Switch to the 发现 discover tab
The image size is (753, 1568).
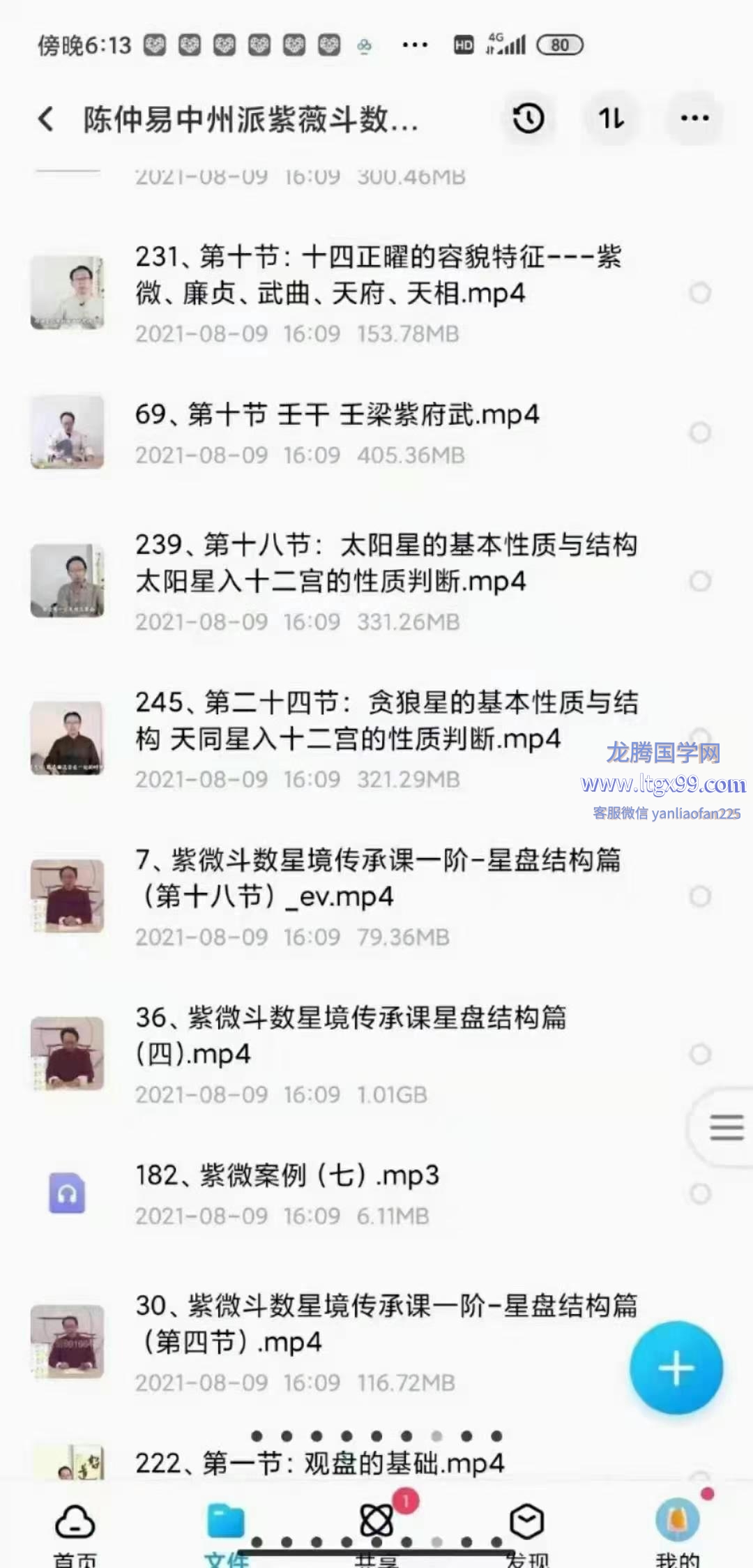[527, 1531]
